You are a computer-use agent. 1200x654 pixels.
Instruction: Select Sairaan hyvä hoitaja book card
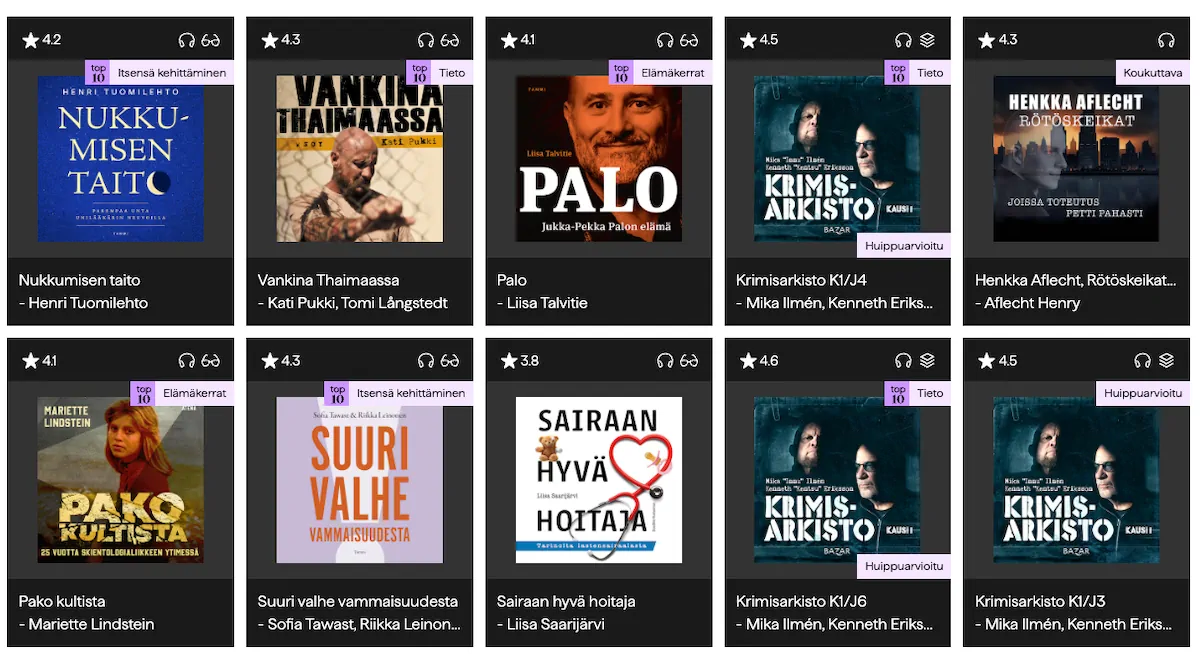point(598,480)
